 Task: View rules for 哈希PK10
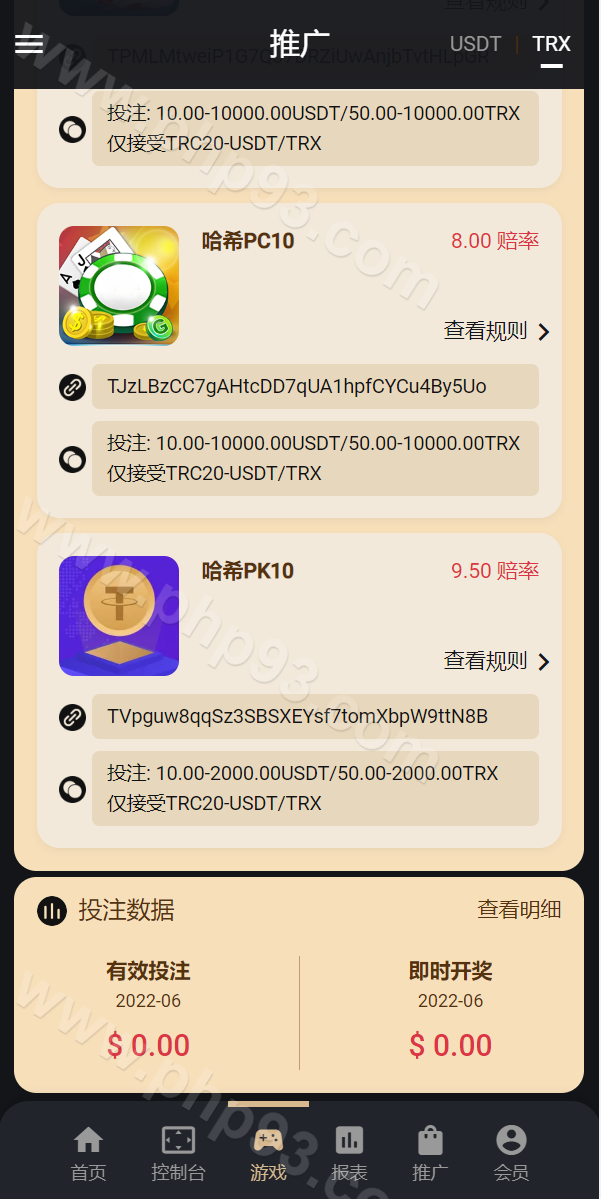coord(497,661)
